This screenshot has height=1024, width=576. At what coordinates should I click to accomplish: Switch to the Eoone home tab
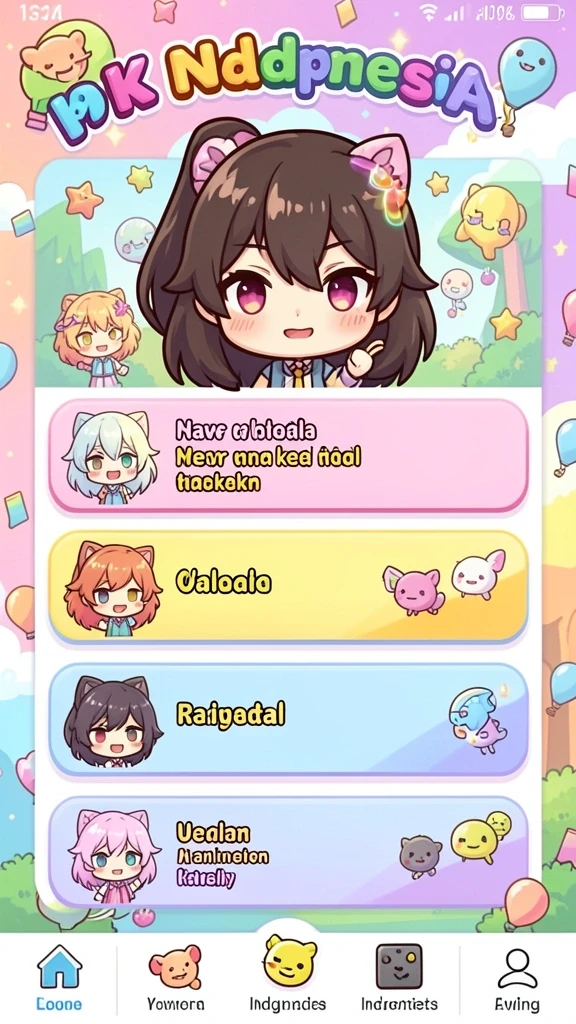point(59,976)
